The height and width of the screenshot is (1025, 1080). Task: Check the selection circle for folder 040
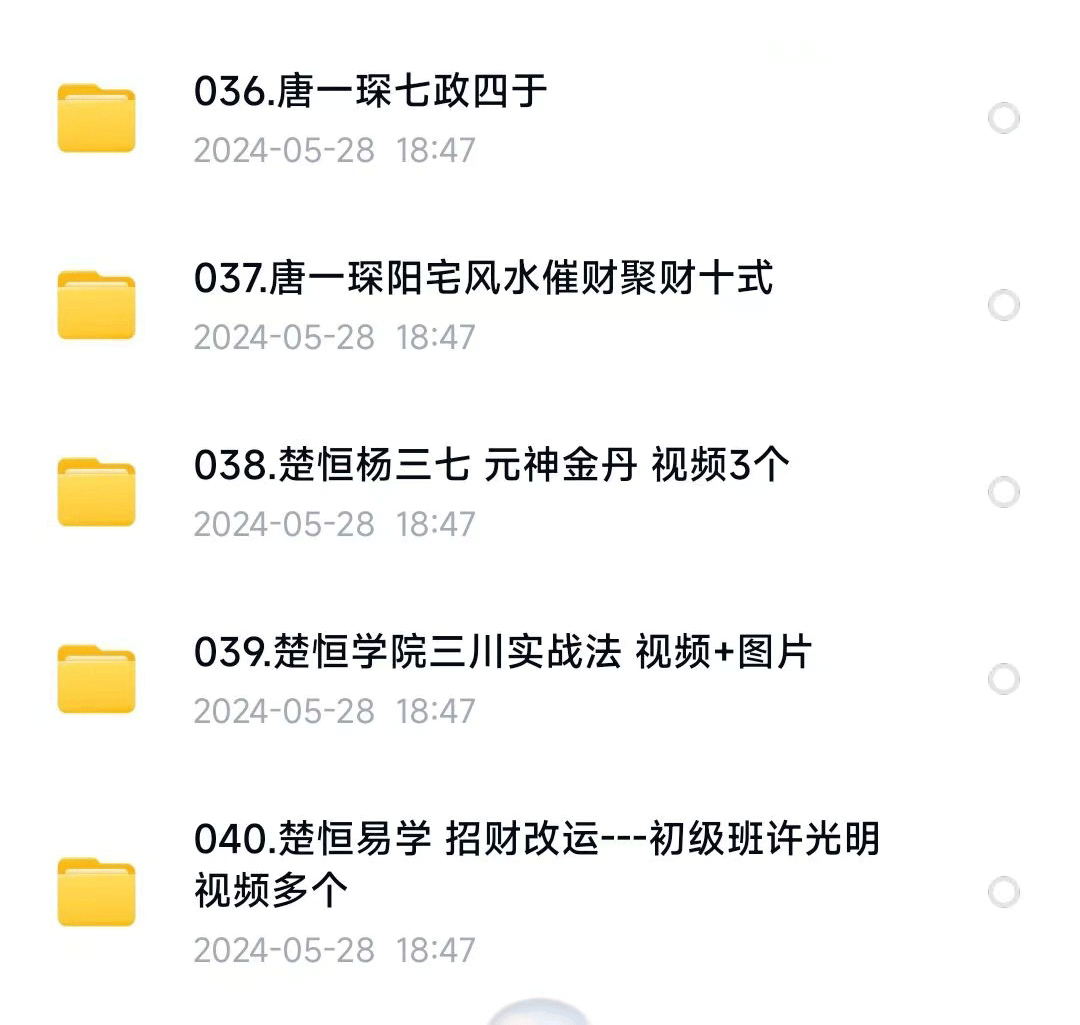click(1003, 892)
